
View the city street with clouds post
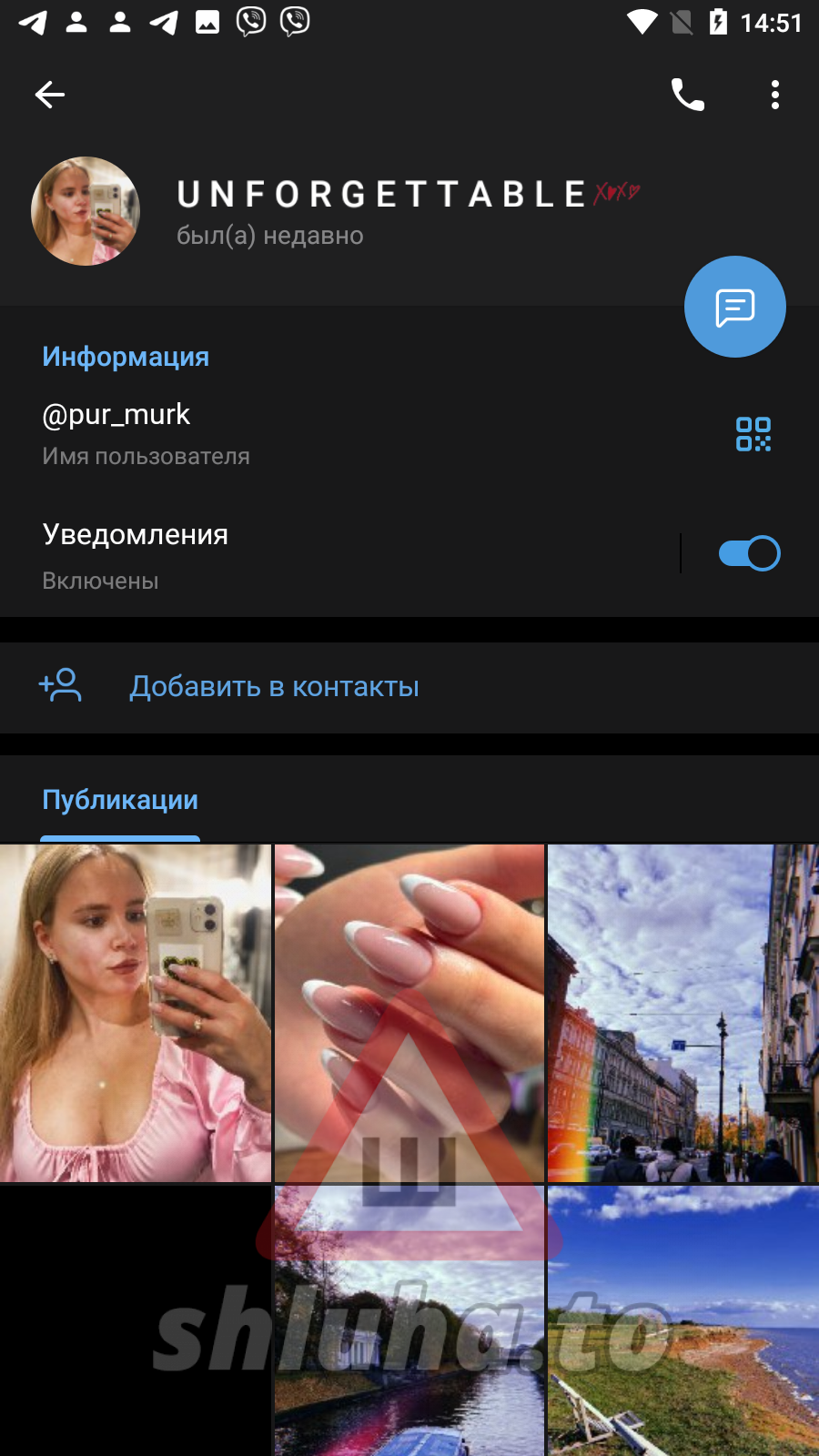click(682, 1013)
